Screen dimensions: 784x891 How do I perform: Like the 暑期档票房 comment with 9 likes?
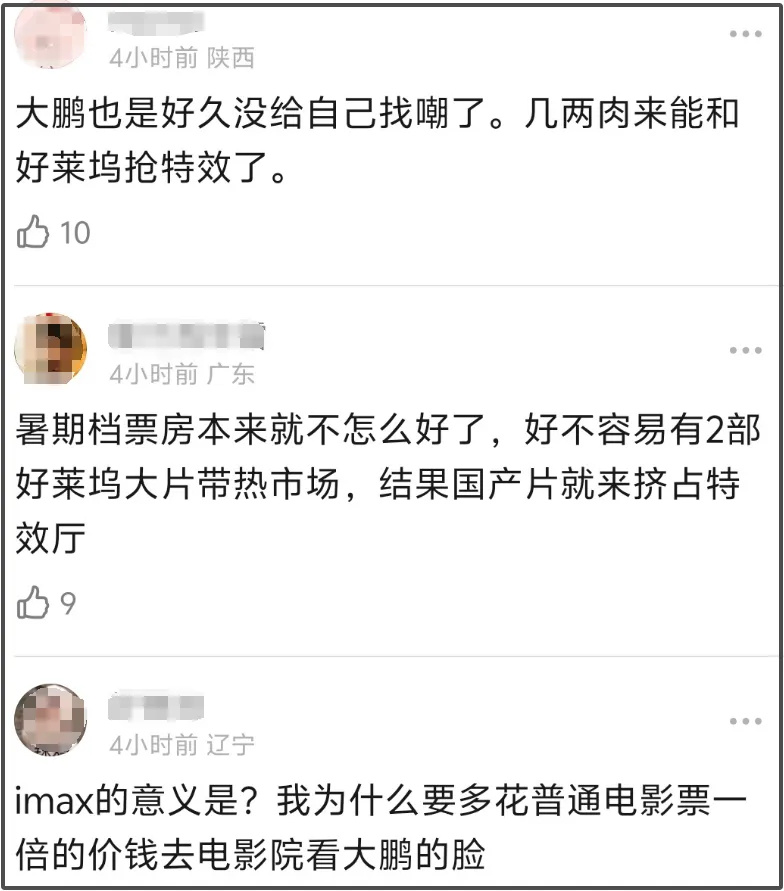[33, 603]
